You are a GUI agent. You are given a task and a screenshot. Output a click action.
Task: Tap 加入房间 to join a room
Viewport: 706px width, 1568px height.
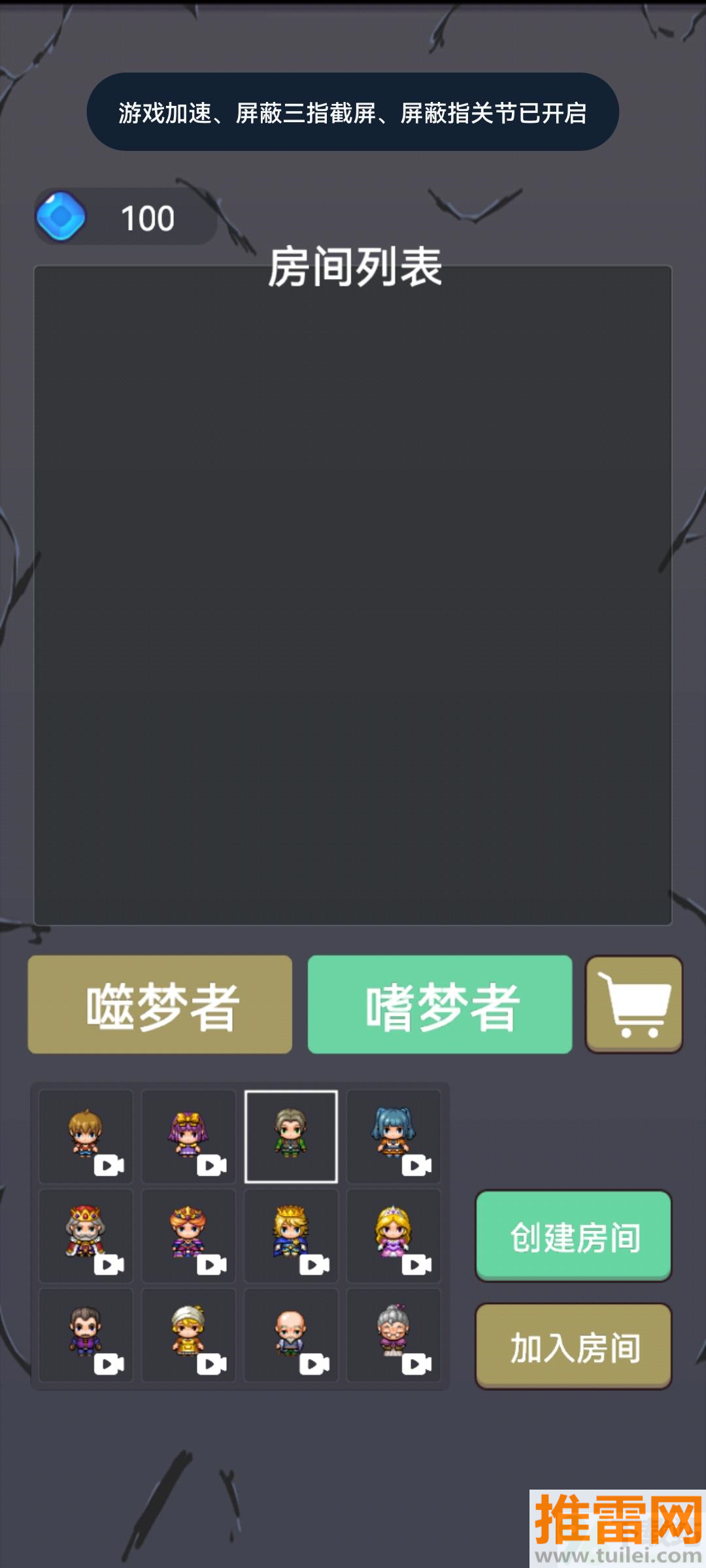point(573,1347)
